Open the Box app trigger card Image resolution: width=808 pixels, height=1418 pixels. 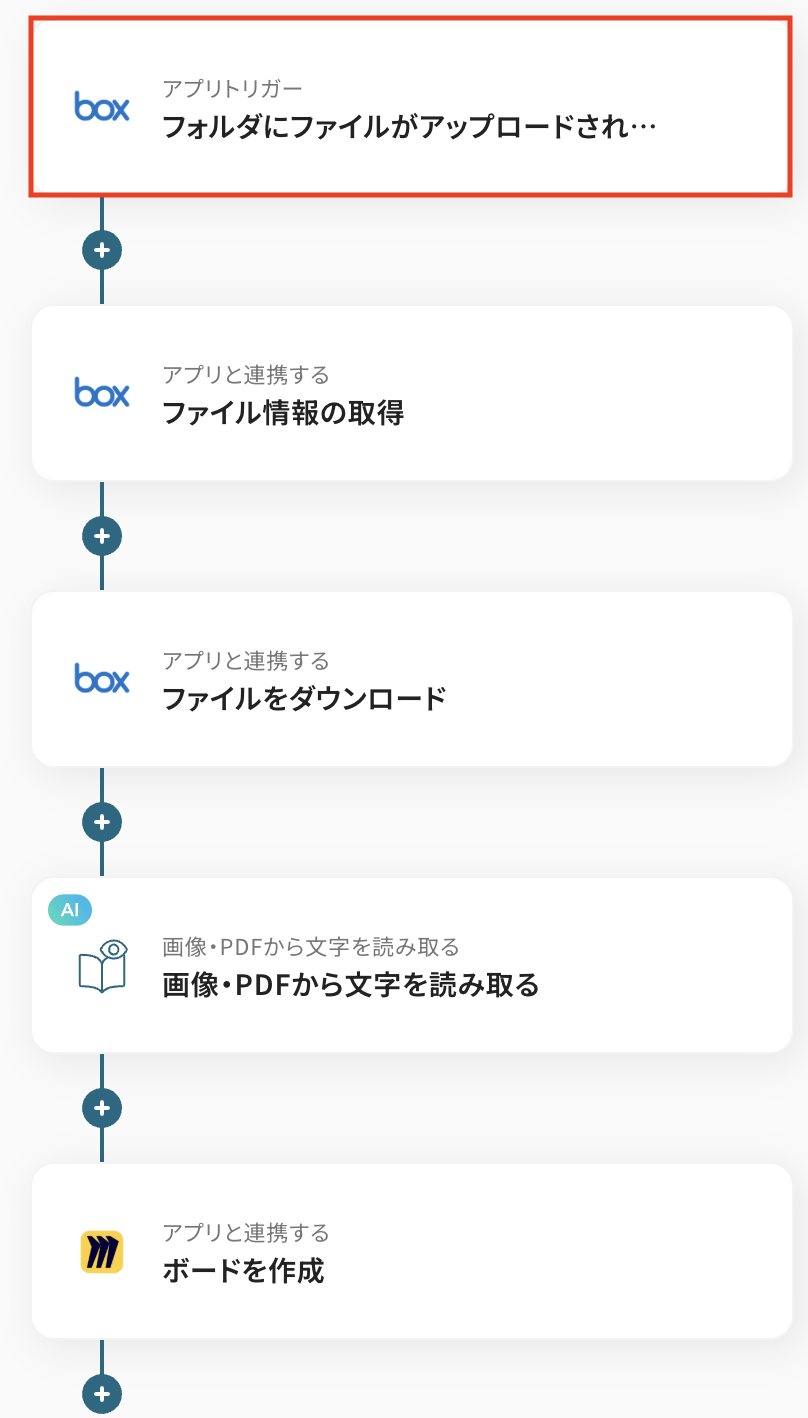pos(410,106)
